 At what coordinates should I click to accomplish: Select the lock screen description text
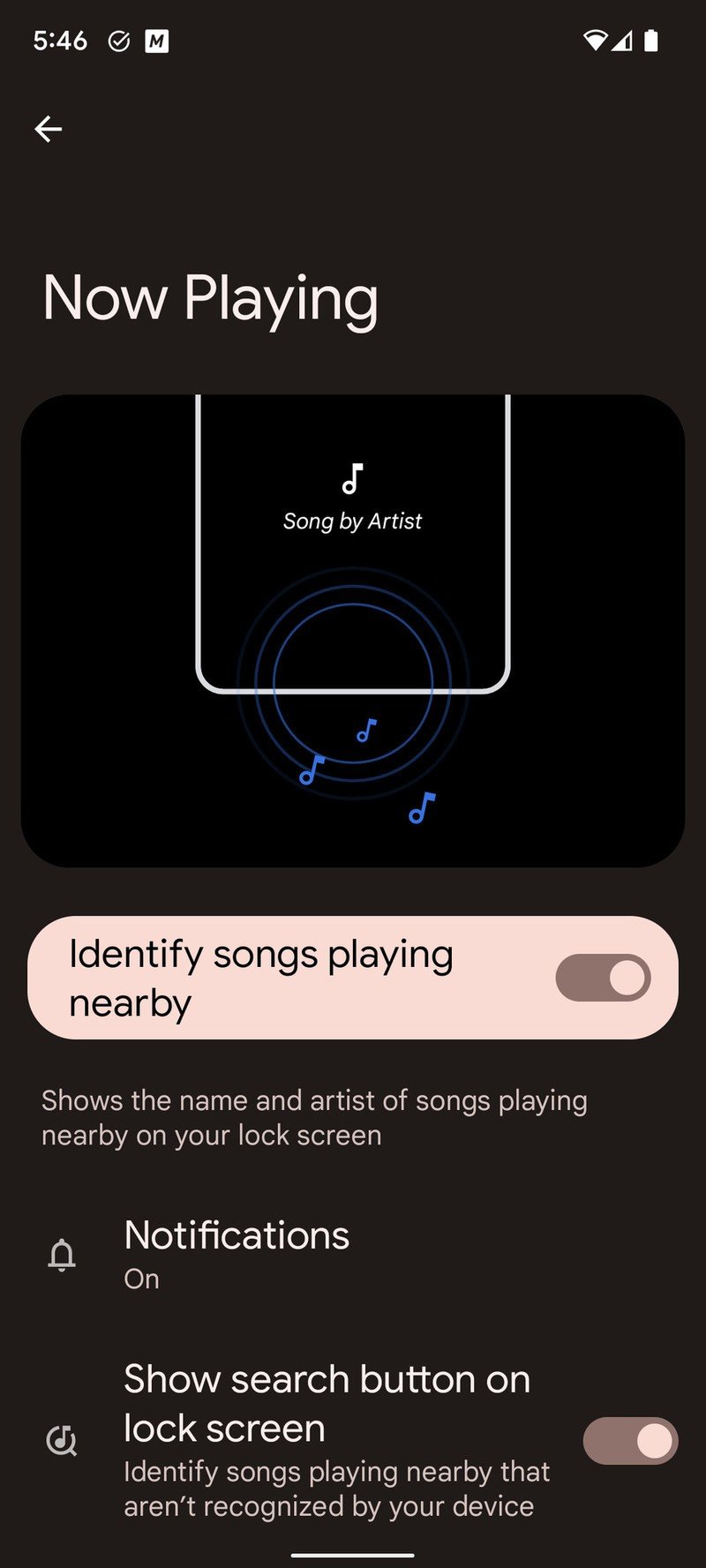pyautogui.click(x=312, y=1117)
